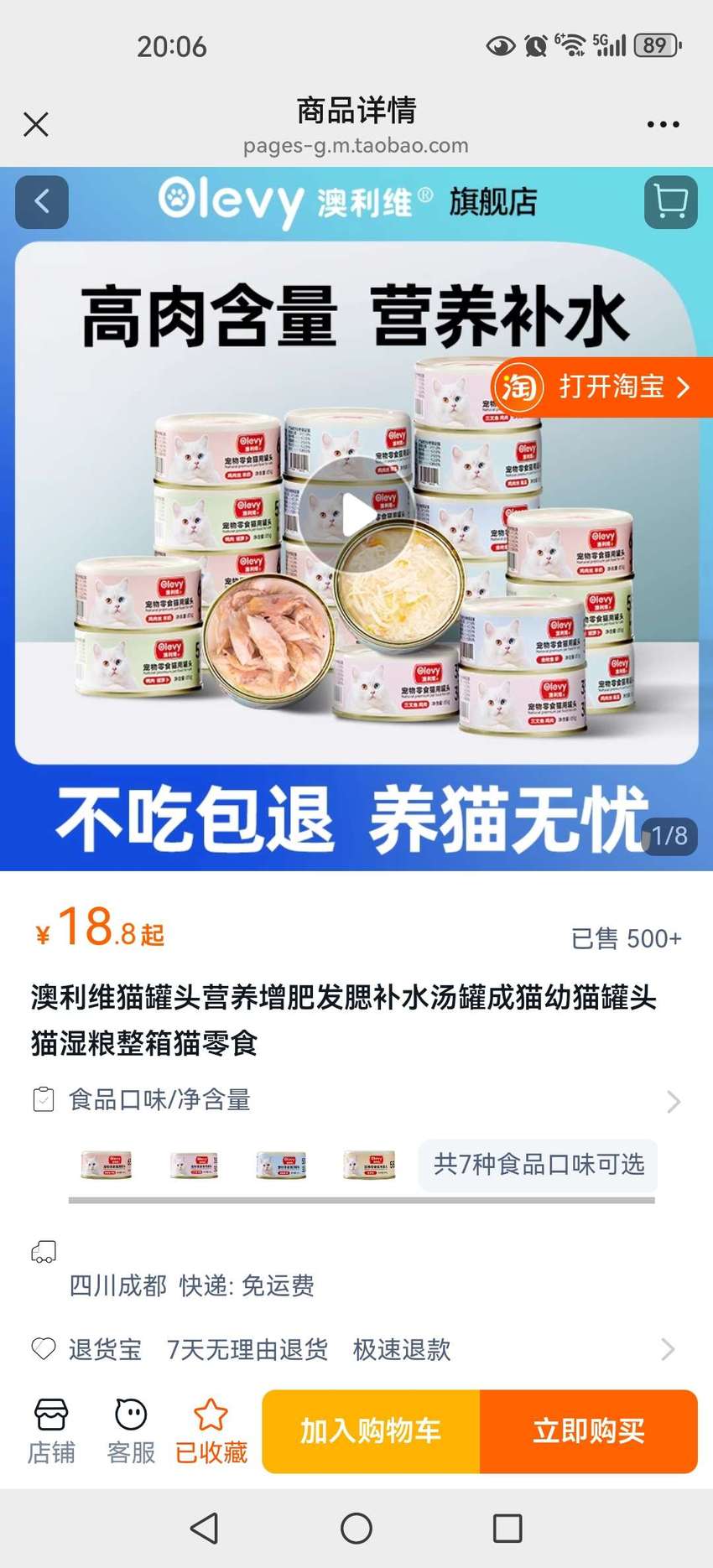713x1568 pixels.
Task: Tap 加入购物车 to add to cart
Action: (371, 1431)
